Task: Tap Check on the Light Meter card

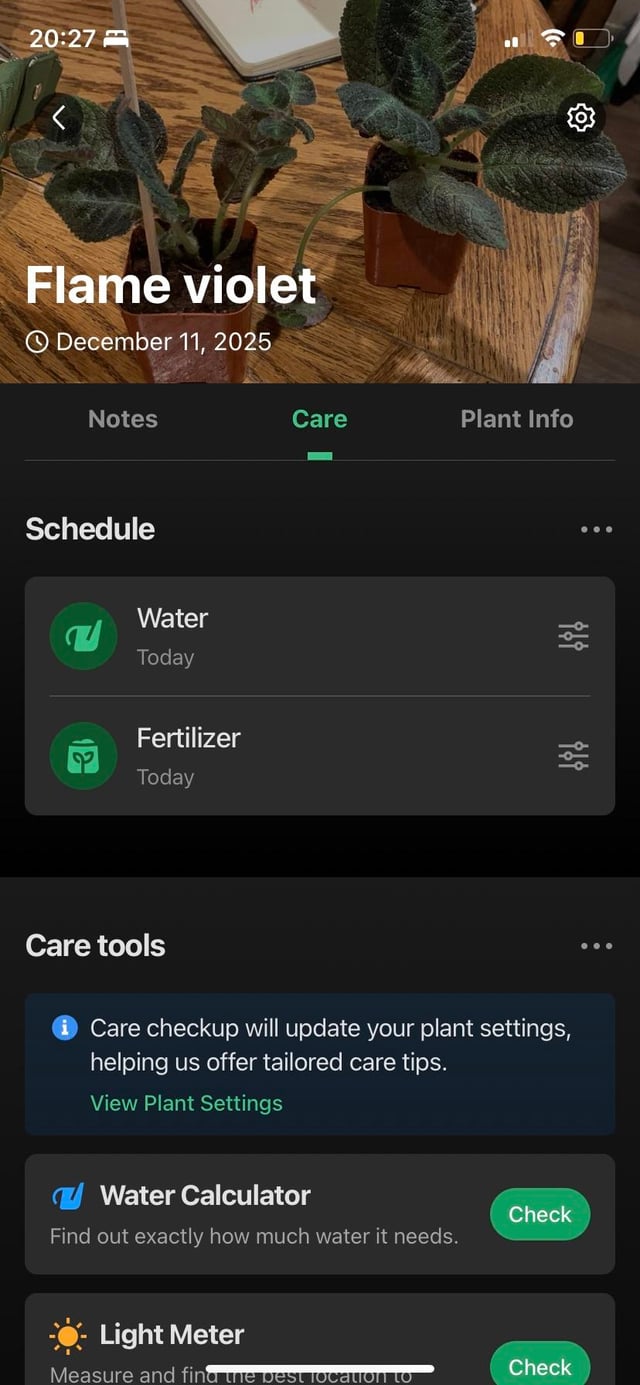Action: pos(540,1365)
